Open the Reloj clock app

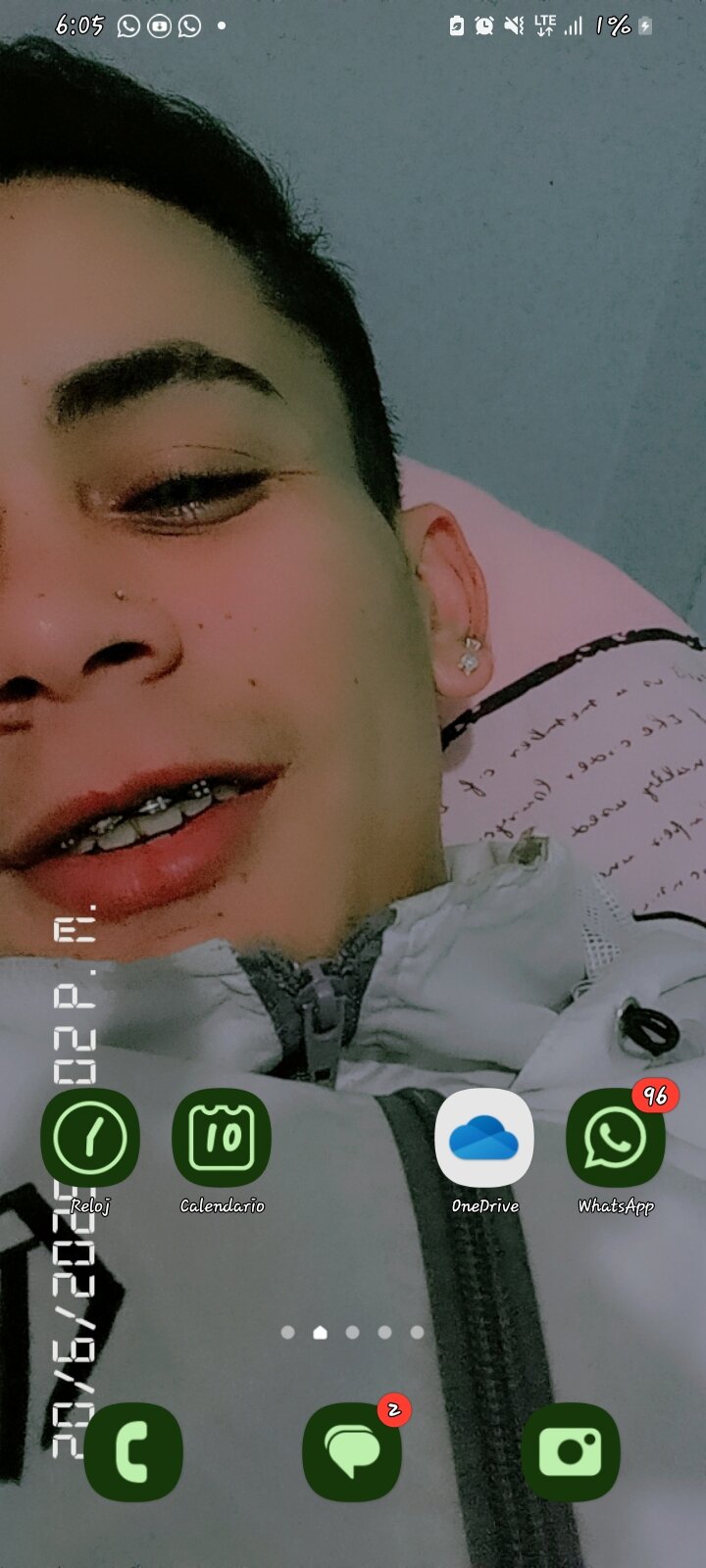(x=89, y=1138)
